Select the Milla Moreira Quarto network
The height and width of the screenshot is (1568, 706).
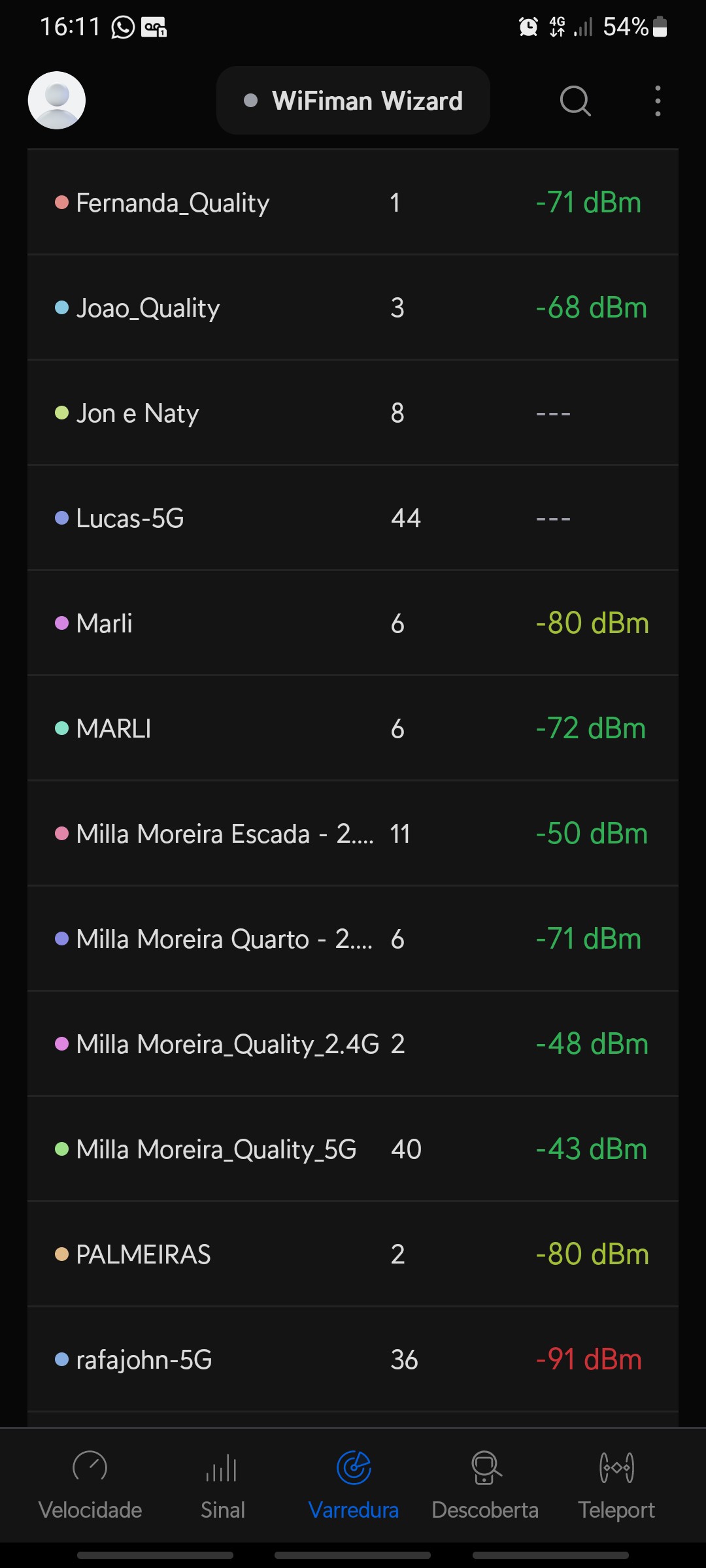(353, 939)
